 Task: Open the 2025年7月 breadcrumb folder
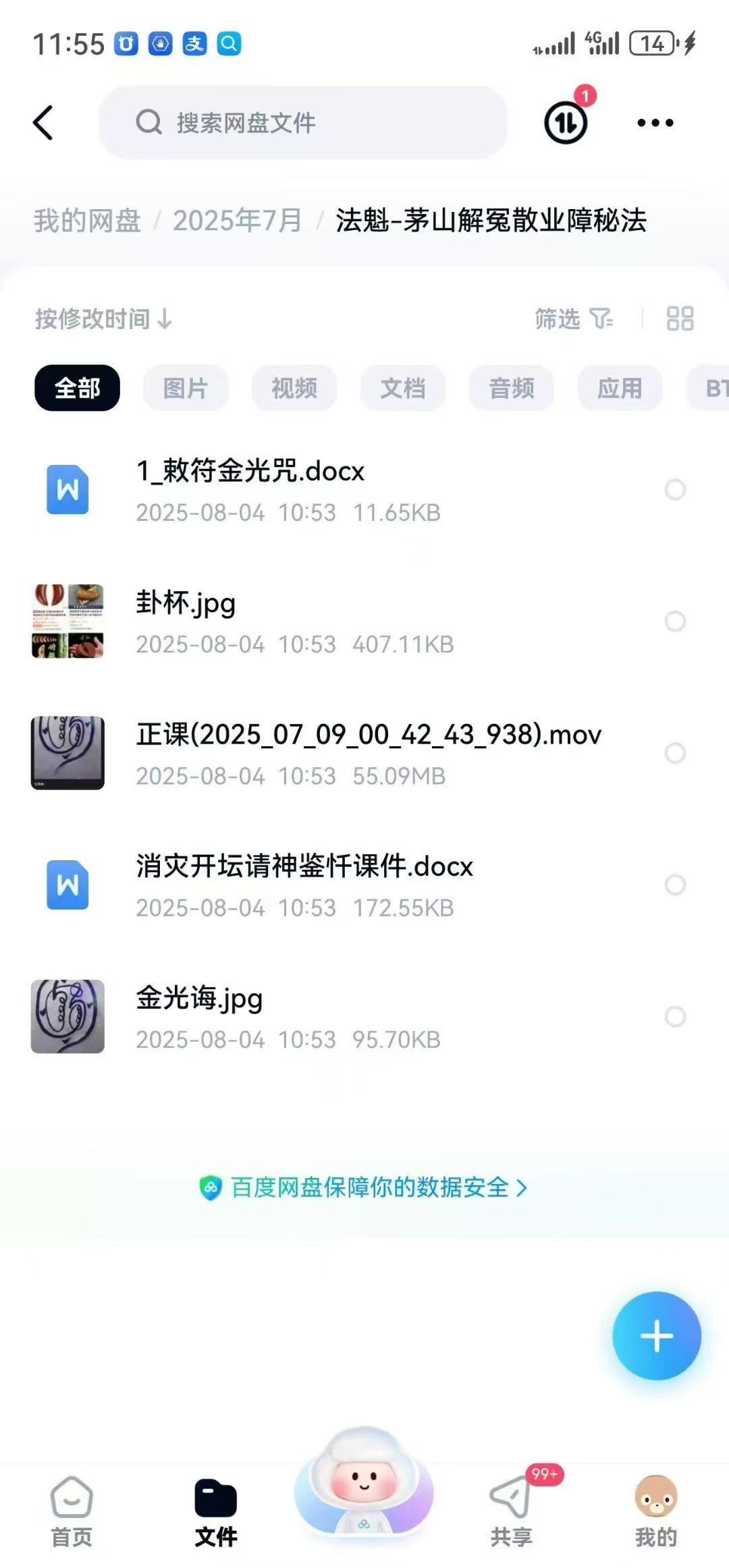(237, 221)
